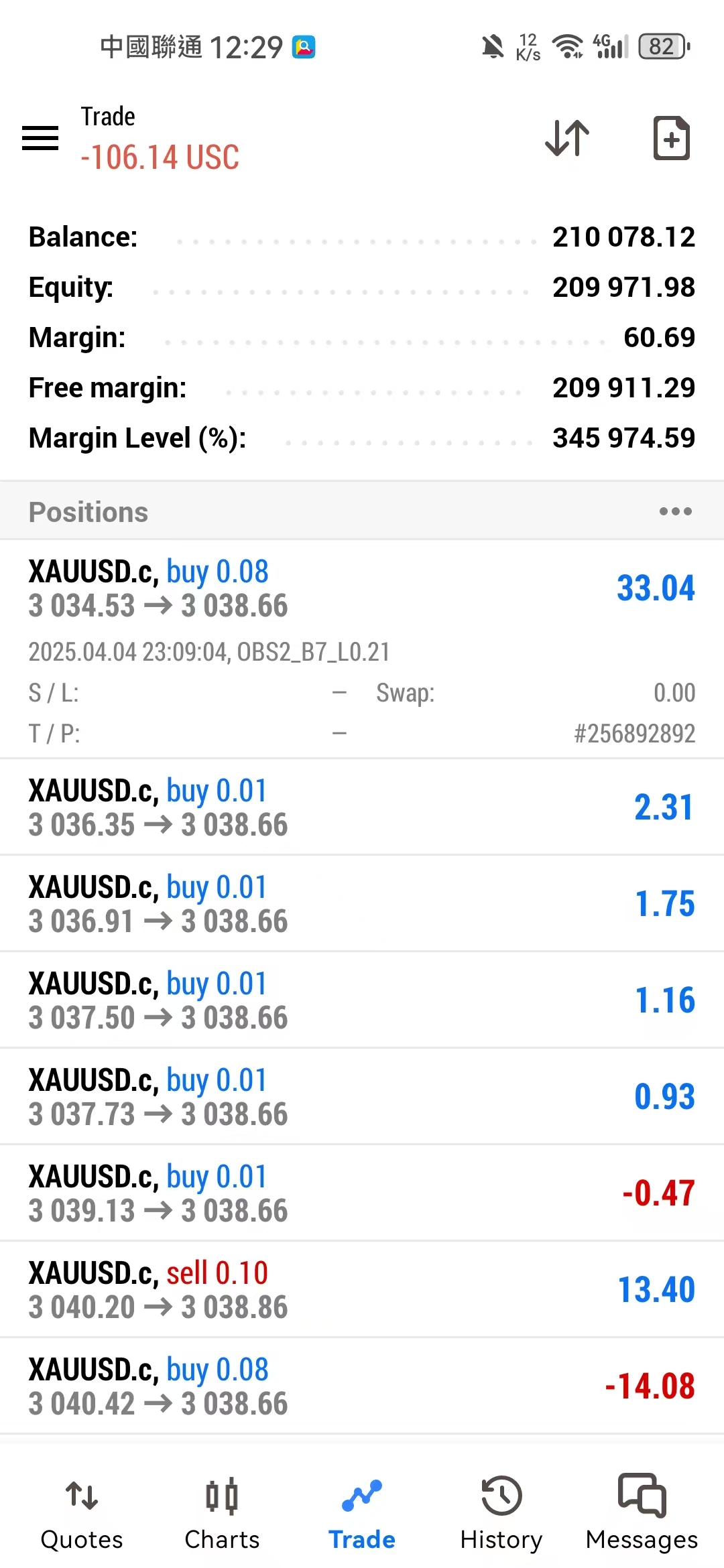The height and width of the screenshot is (1568, 724).
Task: Expand the buy 0.01 position at 3 036.35
Action: 362,807
